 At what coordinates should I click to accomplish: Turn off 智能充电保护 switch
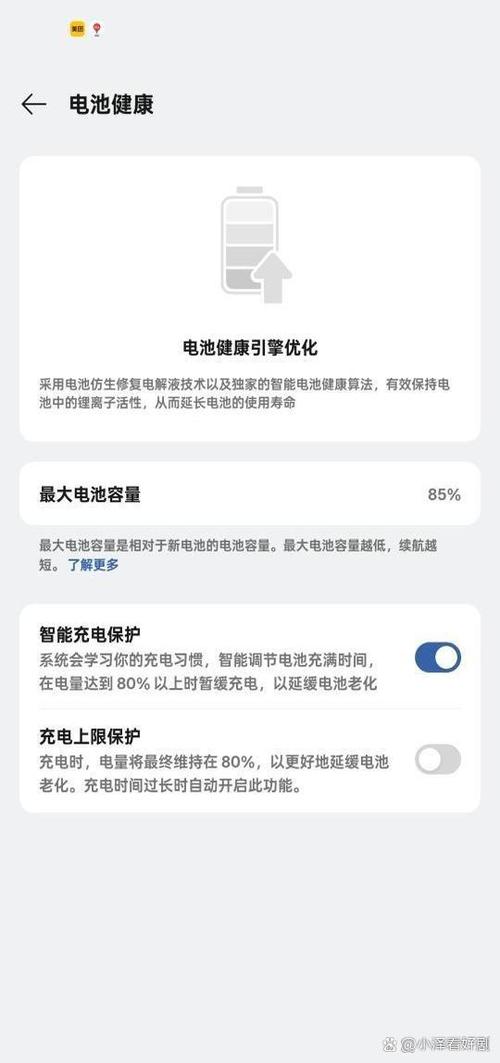tap(438, 658)
